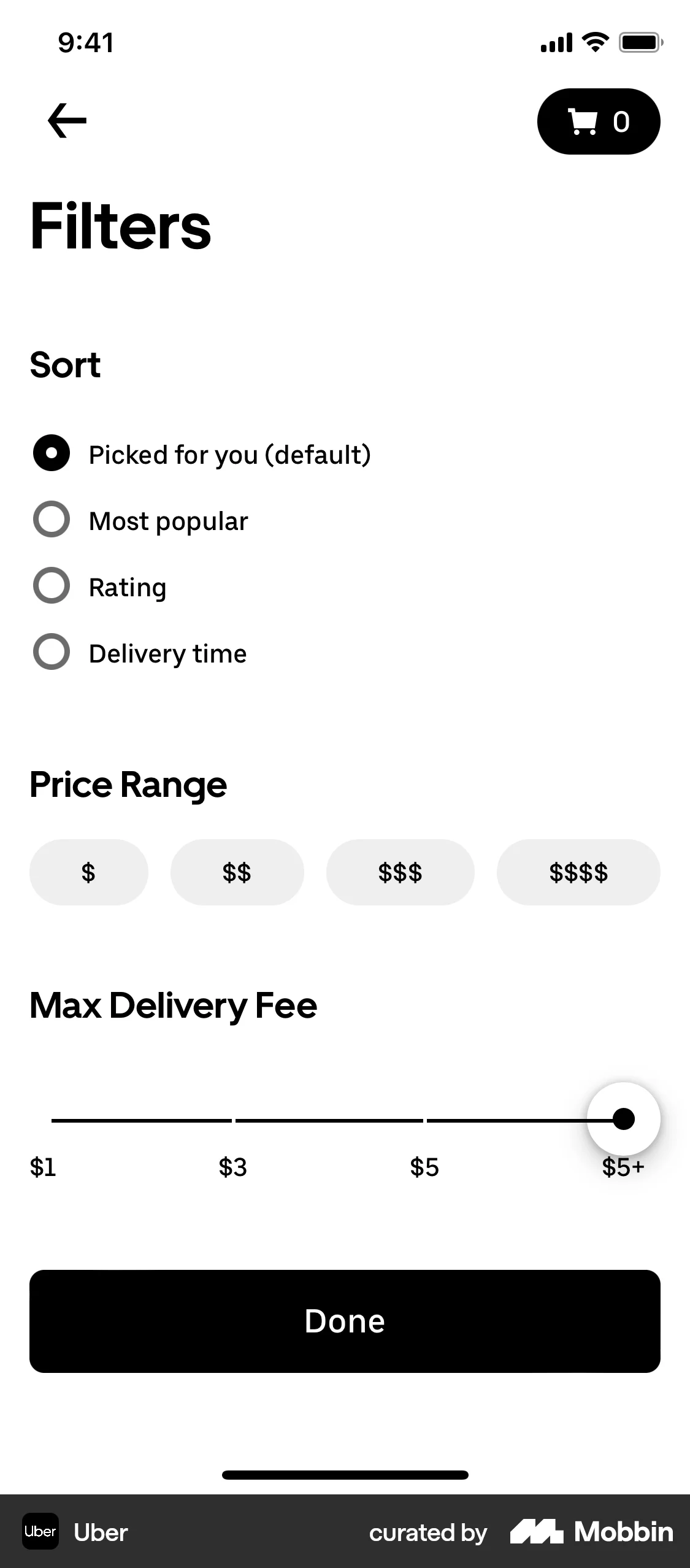Image resolution: width=690 pixels, height=1568 pixels.
Task: Click the Uber logo icon
Action: click(40, 1532)
